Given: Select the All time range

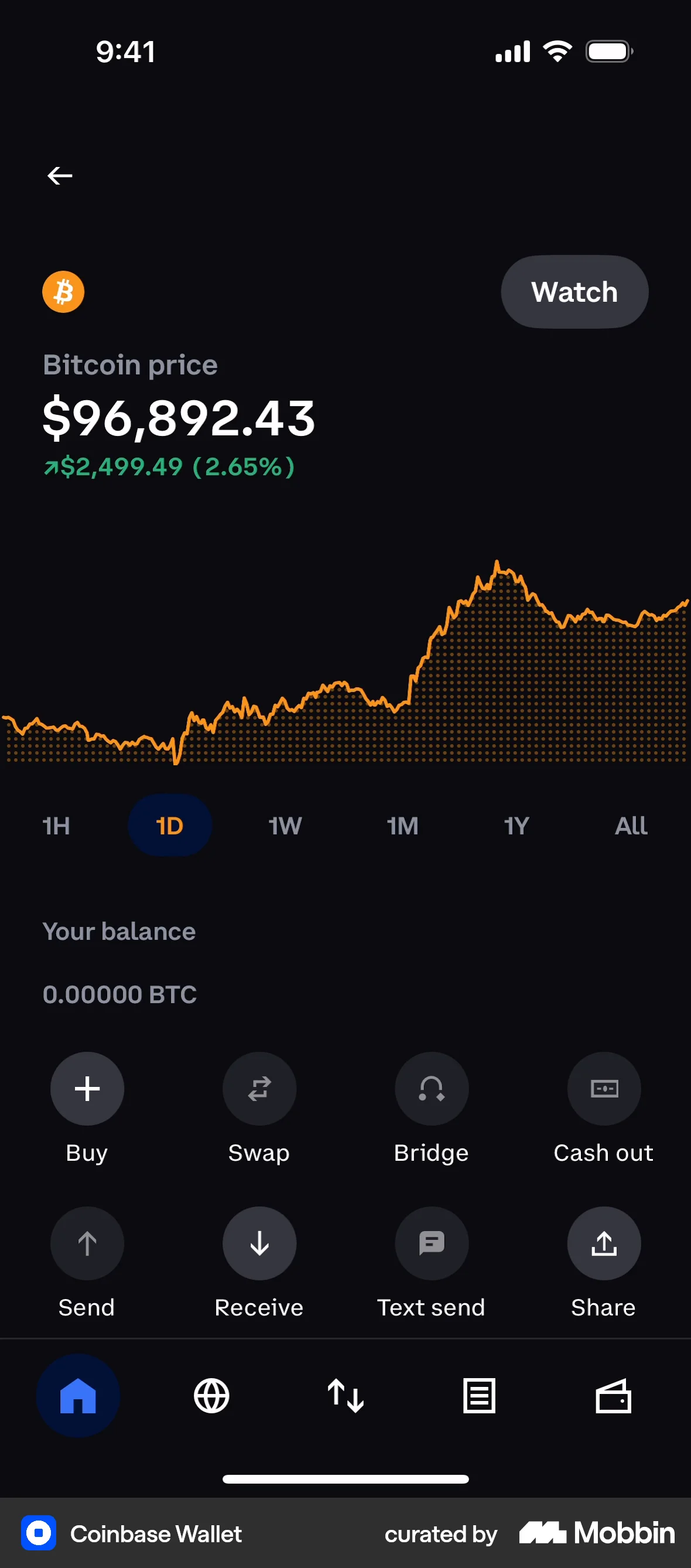Looking at the screenshot, I should coord(631,826).
